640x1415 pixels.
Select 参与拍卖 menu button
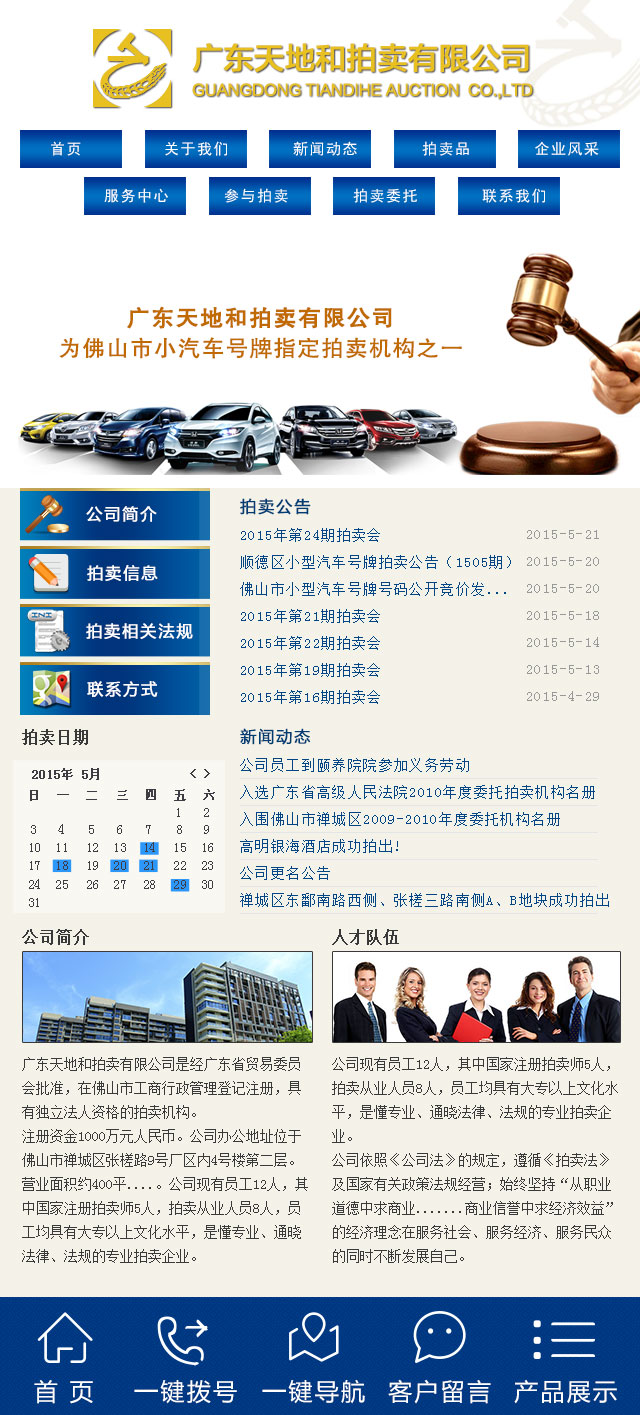pyautogui.click(x=259, y=196)
